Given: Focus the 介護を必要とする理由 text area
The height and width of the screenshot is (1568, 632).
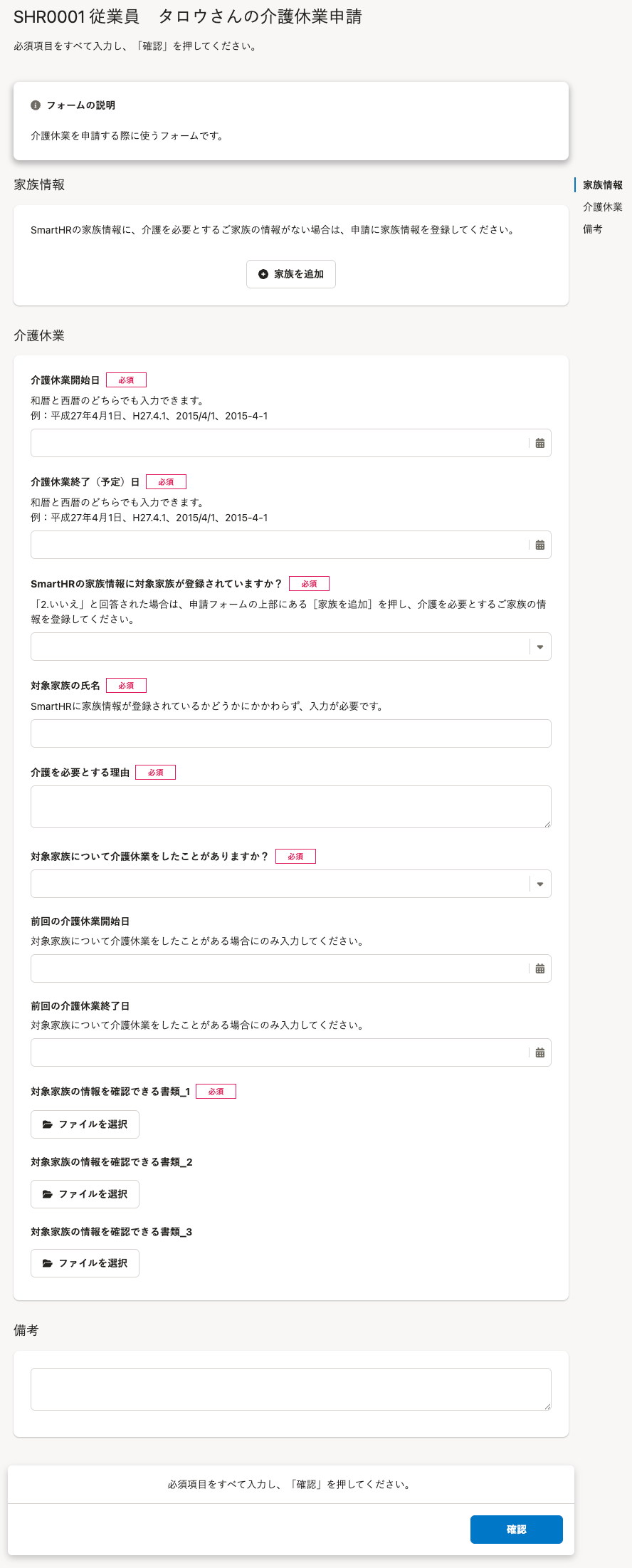Looking at the screenshot, I should pos(290,807).
